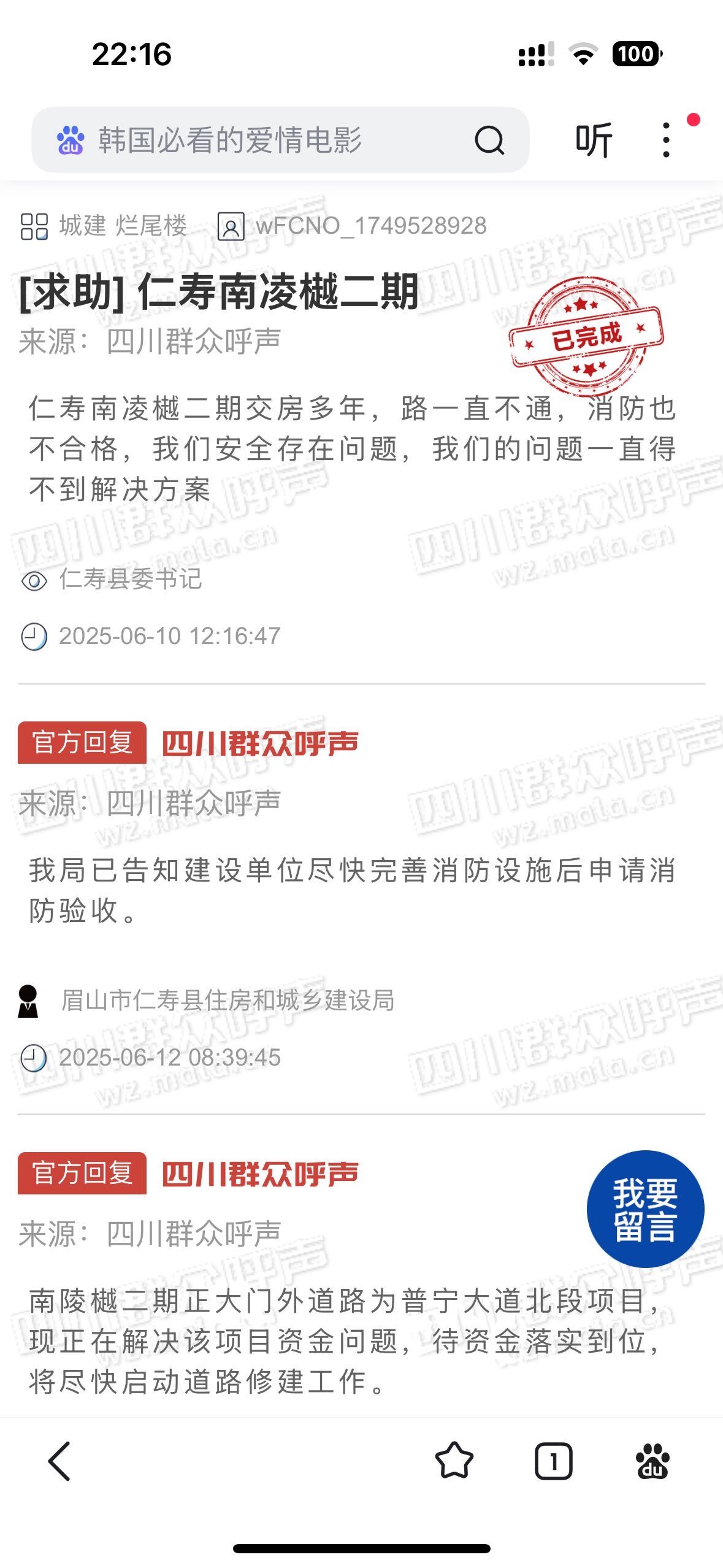Open the Baidu home paw icon
The width and height of the screenshot is (723, 1568).
(652, 1461)
